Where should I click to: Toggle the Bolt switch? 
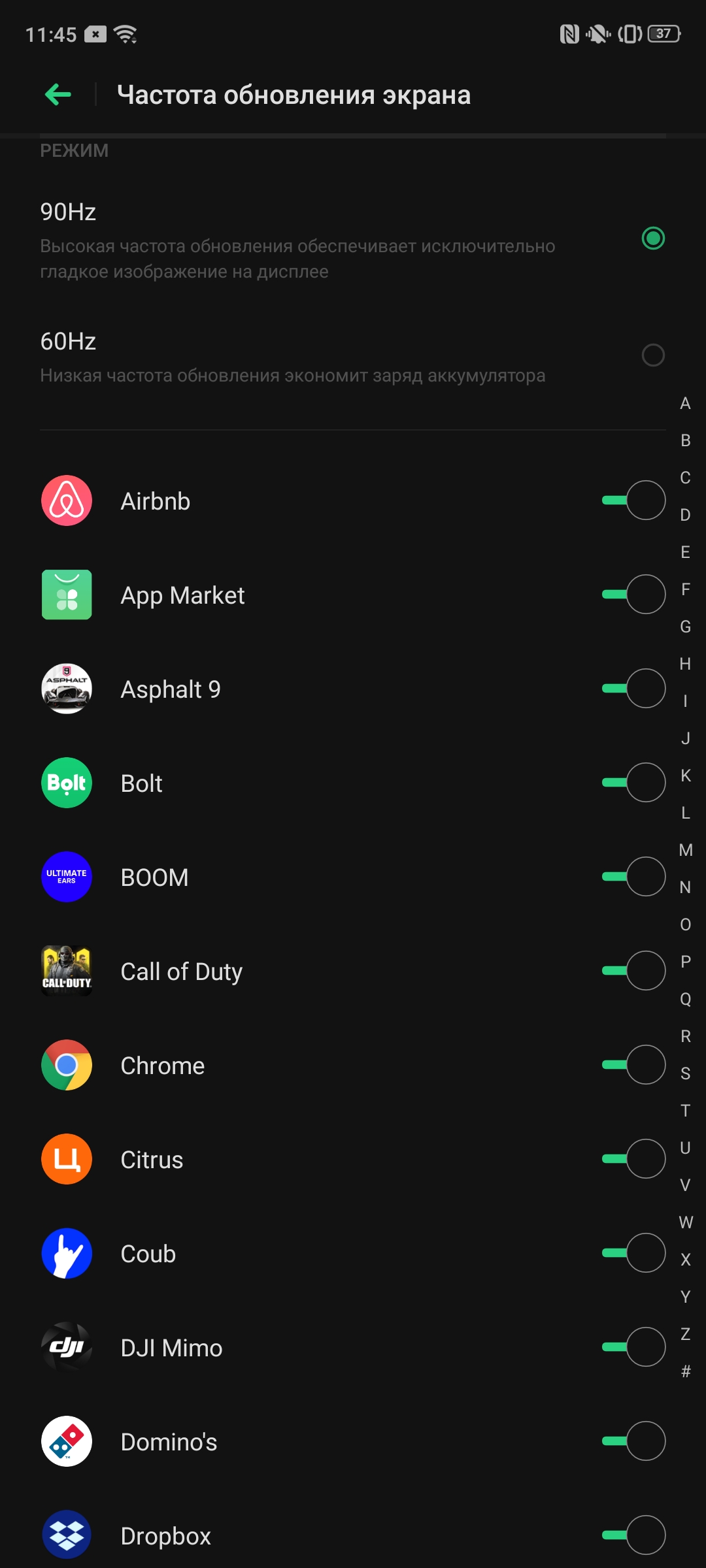click(x=633, y=783)
